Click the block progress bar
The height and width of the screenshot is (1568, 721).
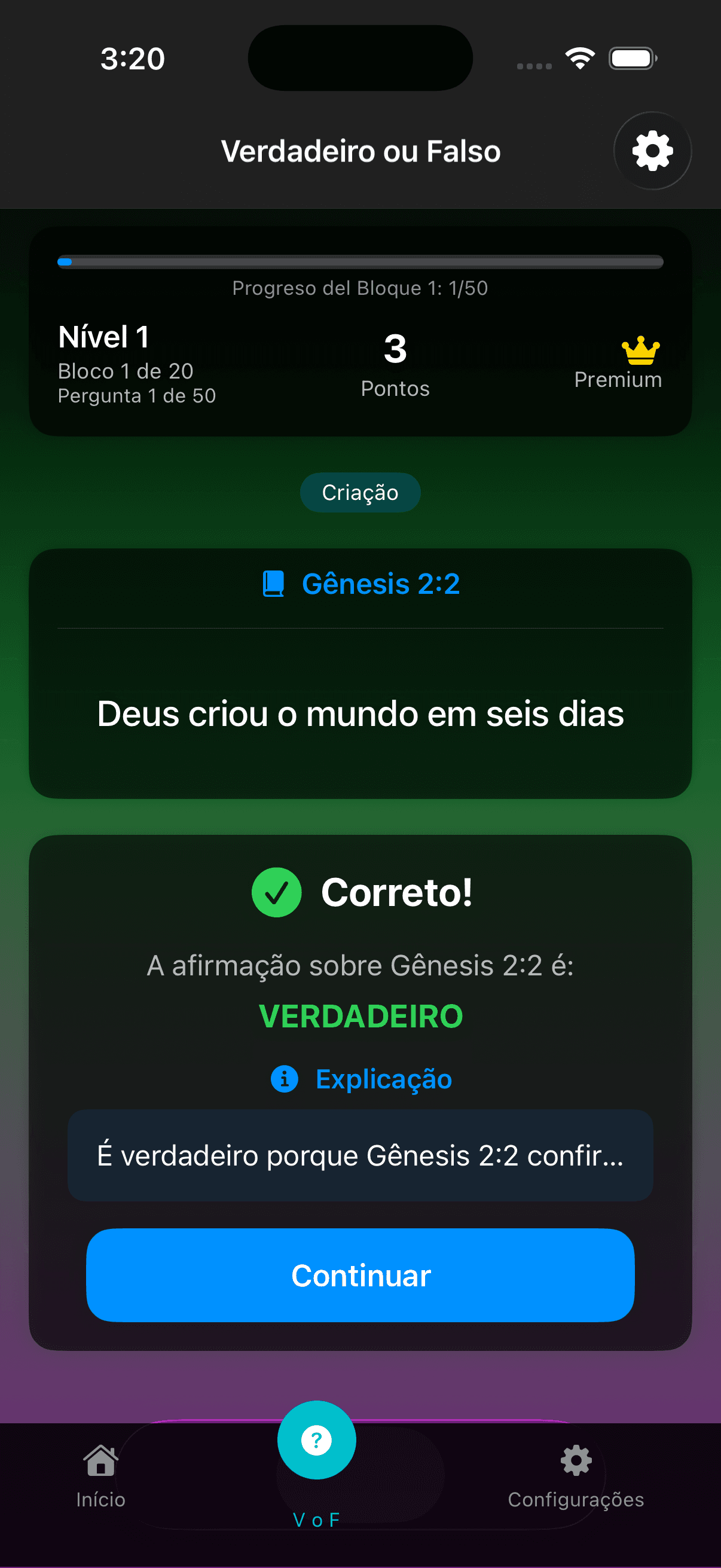click(360, 262)
